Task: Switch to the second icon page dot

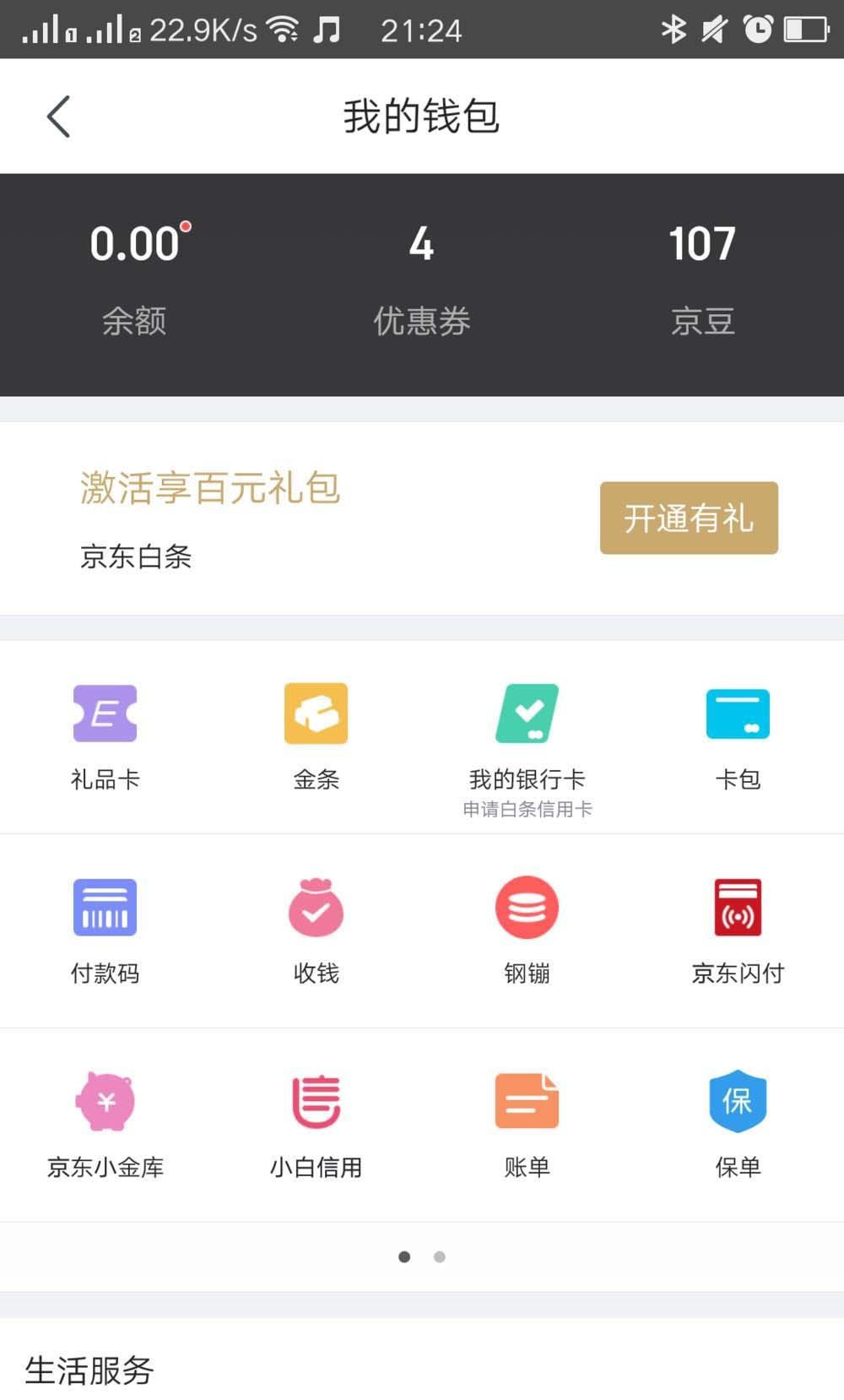Action: click(440, 1257)
